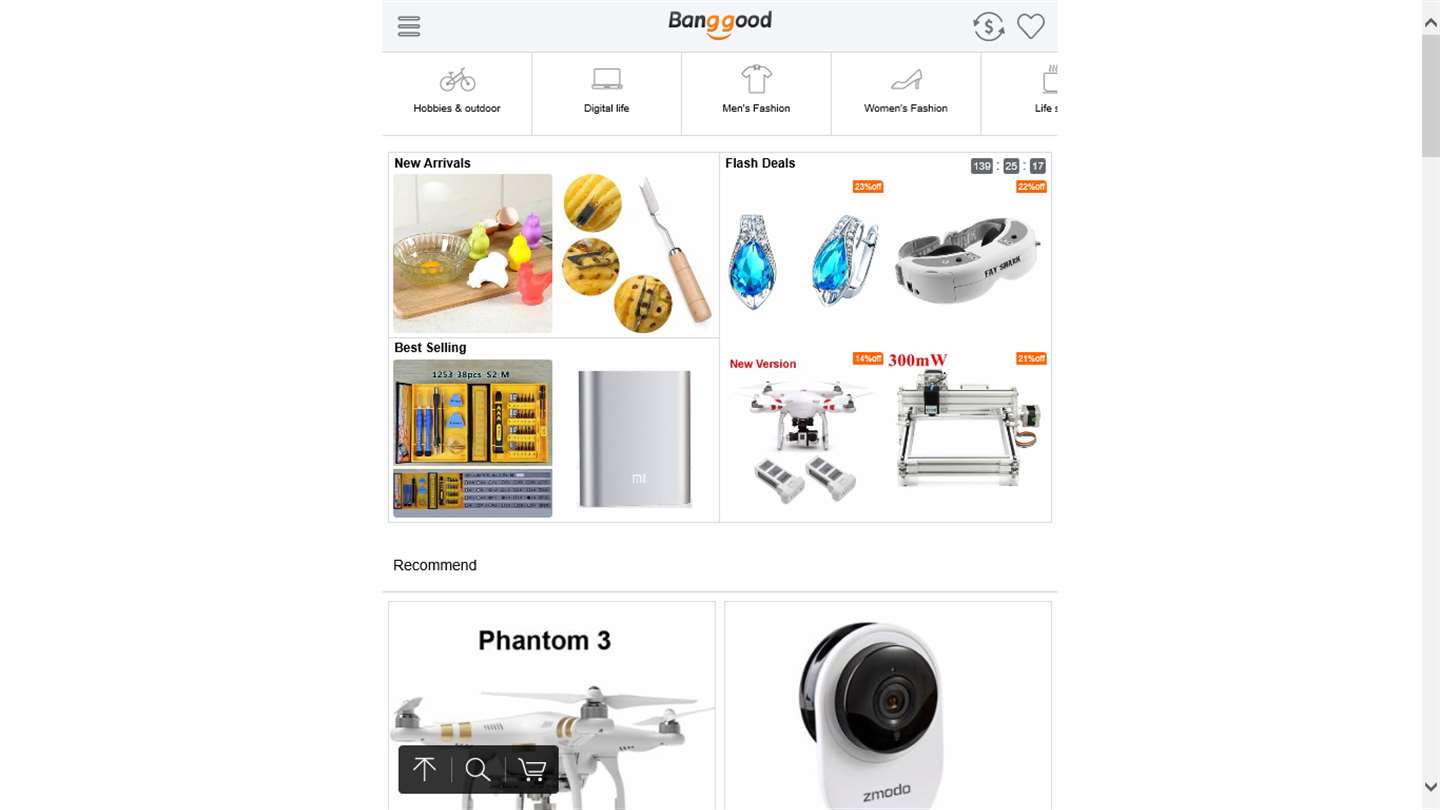Open the shopping cart
This screenshot has height=810, width=1440.
point(532,769)
